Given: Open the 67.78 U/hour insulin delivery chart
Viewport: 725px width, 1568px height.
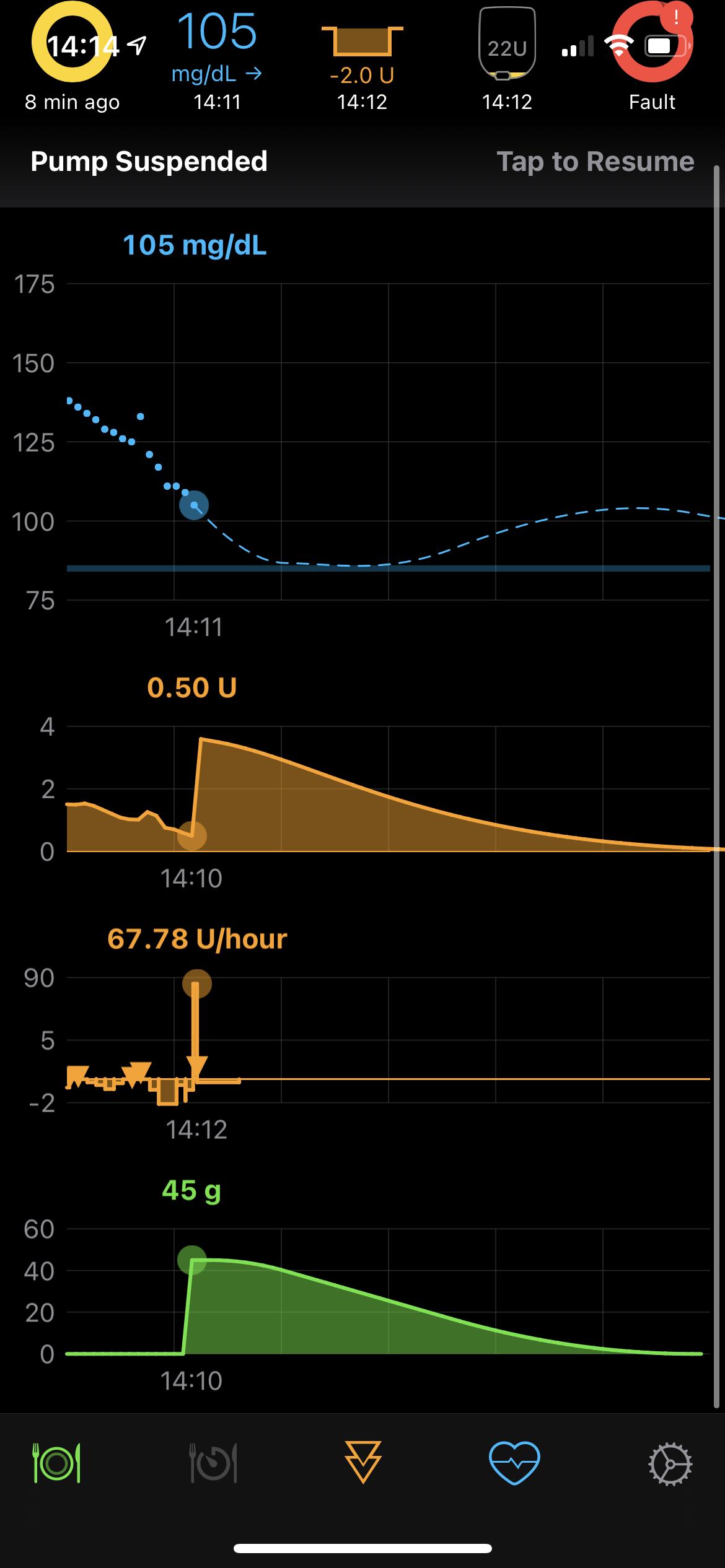Looking at the screenshot, I should tap(387, 1040).
